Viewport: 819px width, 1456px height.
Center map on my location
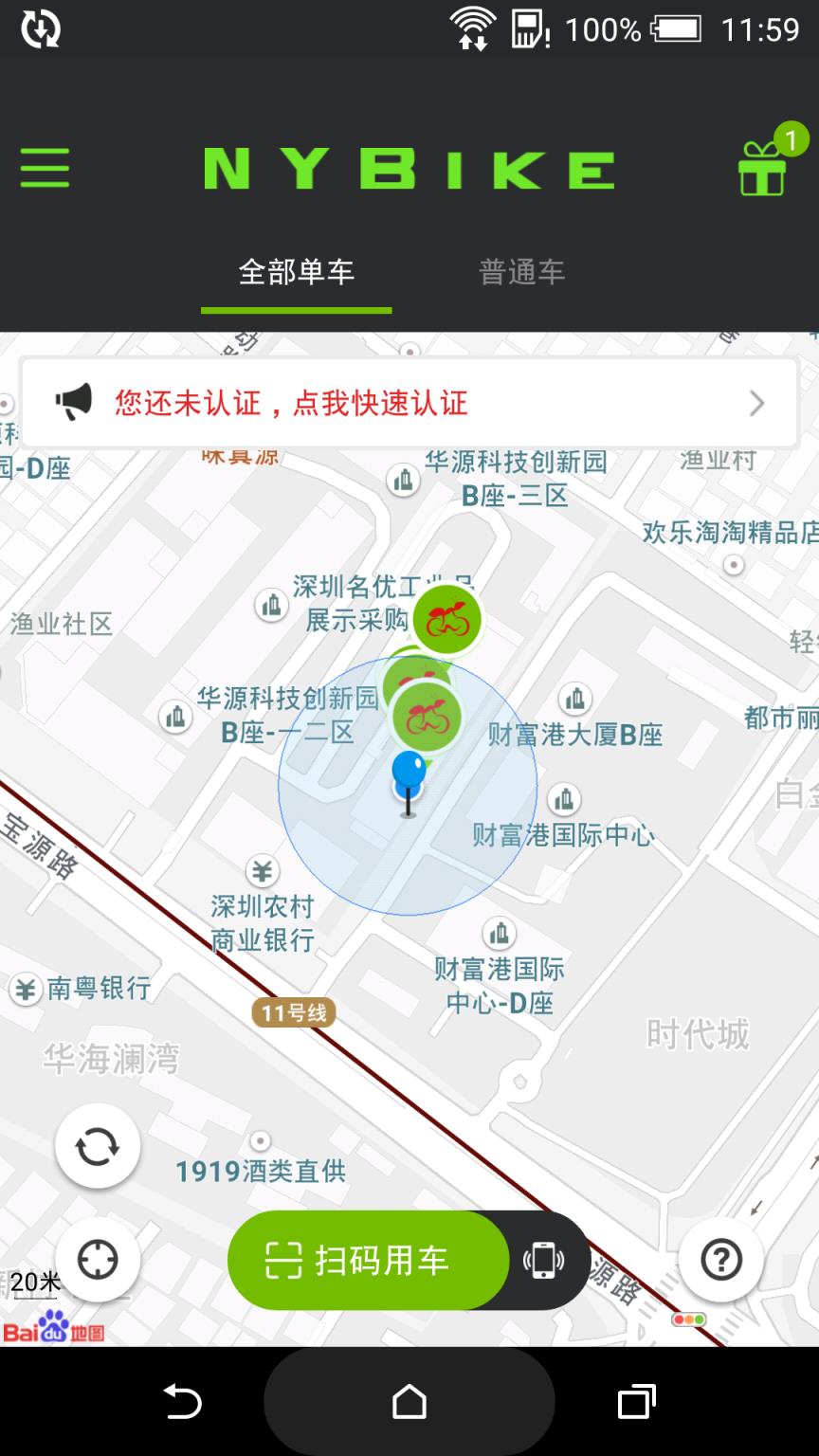[98, 1261]
